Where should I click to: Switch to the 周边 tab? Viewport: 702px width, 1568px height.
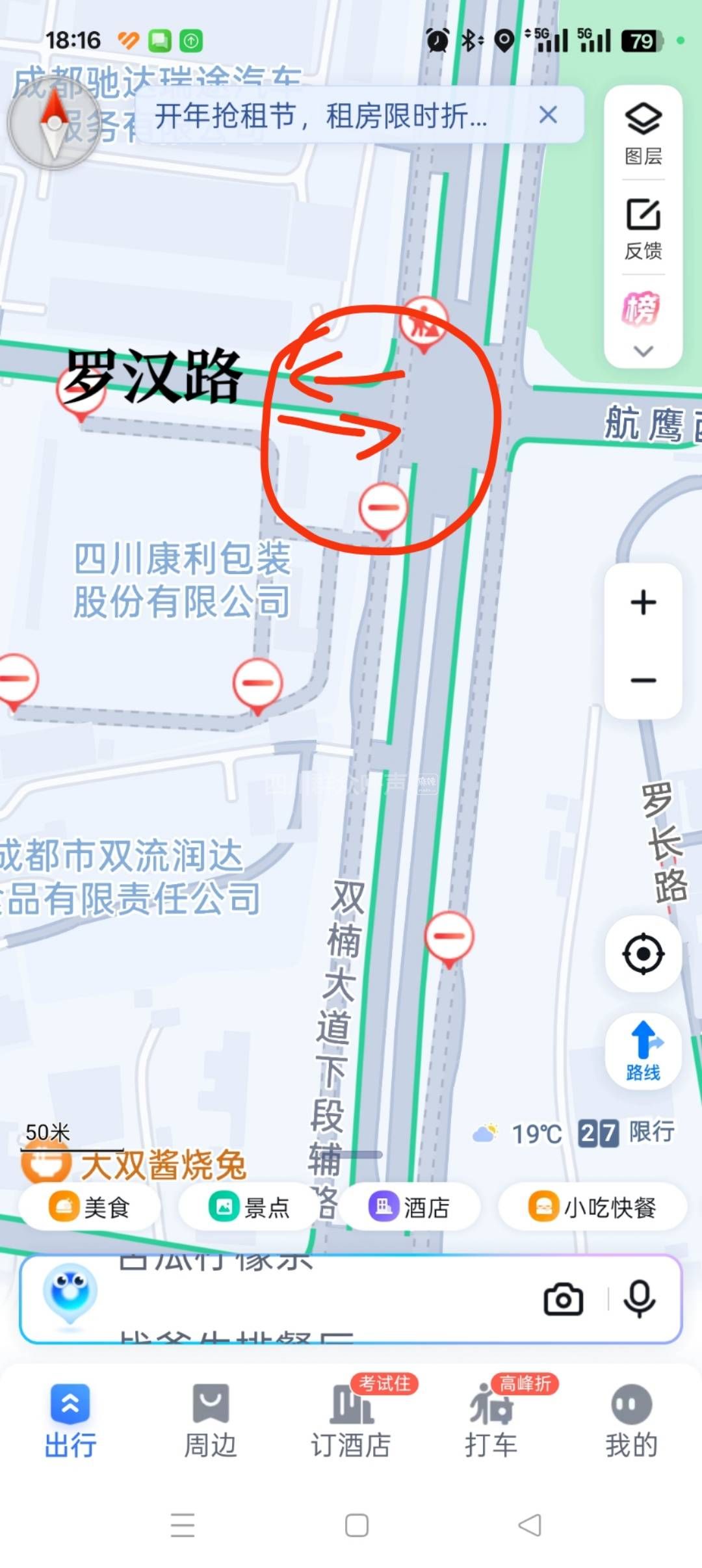pos(210,1421)
